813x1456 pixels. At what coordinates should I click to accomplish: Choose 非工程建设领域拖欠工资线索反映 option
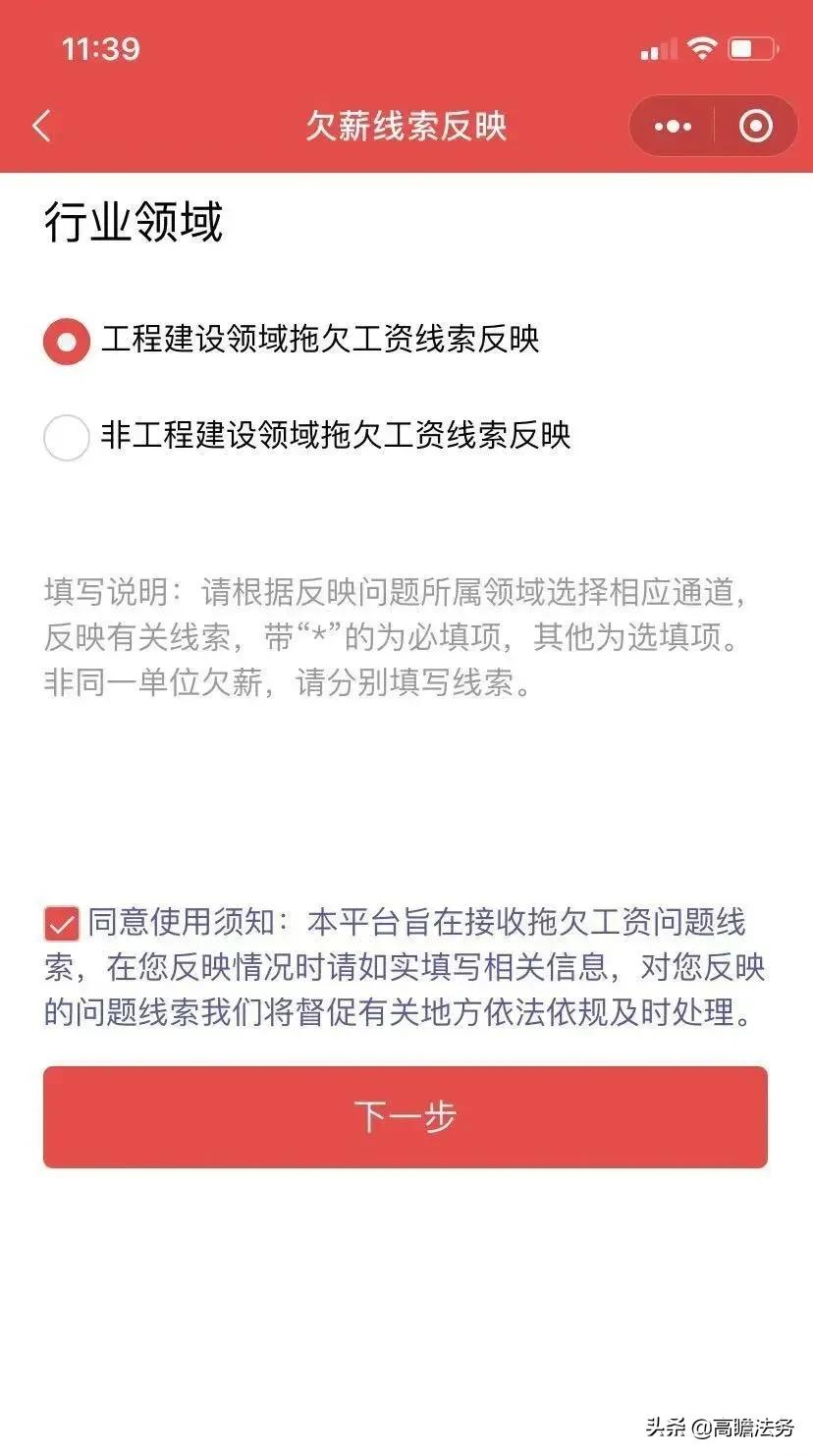point(67,437)
